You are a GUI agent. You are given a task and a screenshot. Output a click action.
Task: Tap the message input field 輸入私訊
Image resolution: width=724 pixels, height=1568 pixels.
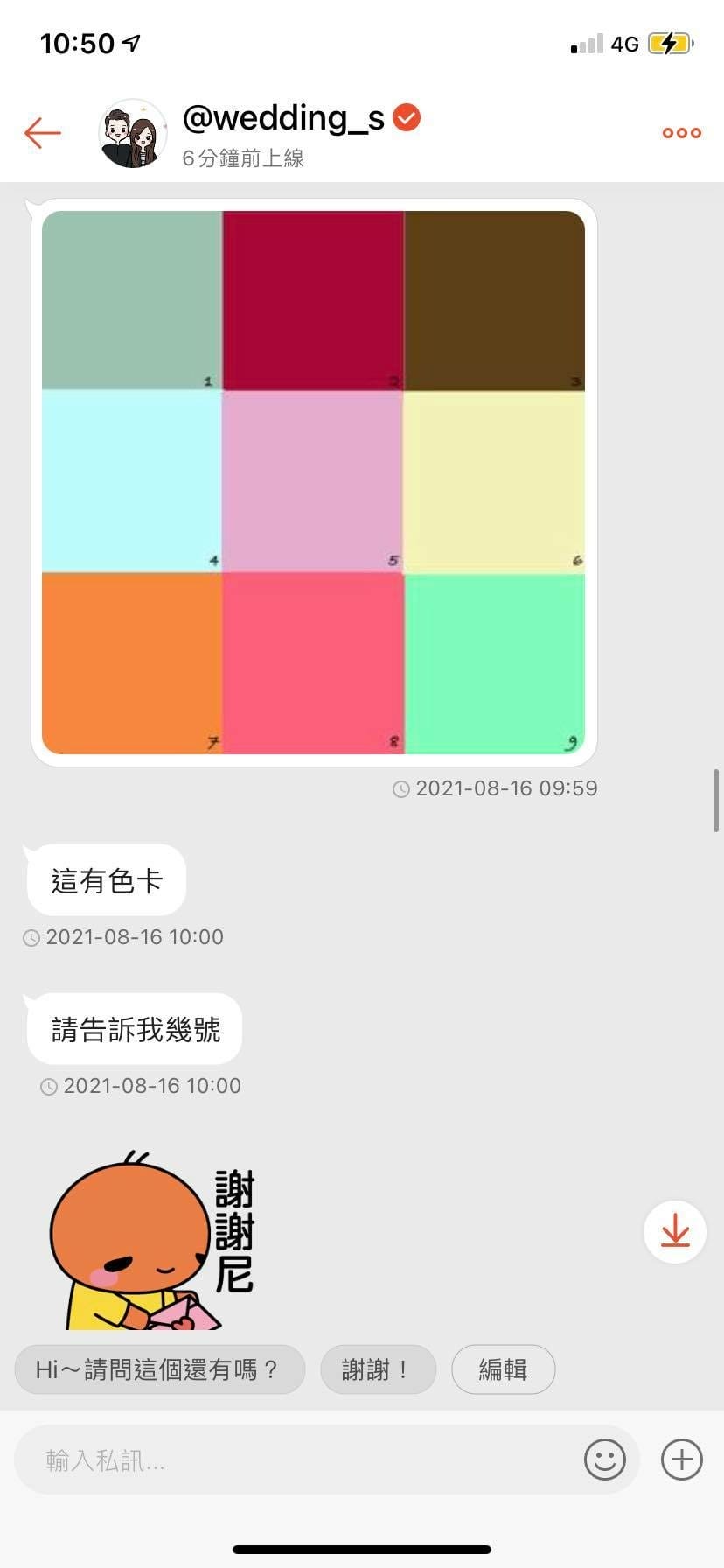(262, 1459)
